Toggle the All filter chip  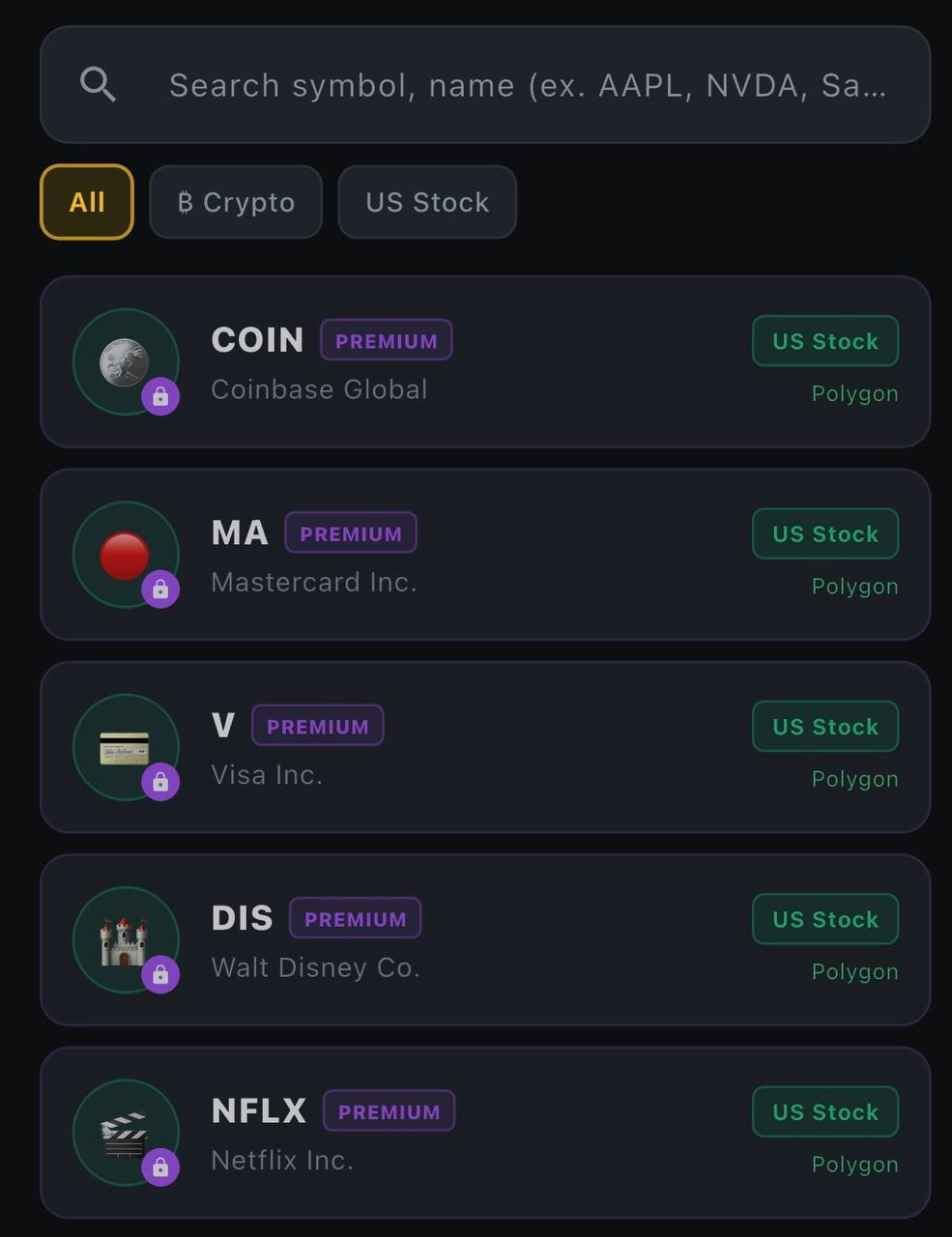pos(86,202)
